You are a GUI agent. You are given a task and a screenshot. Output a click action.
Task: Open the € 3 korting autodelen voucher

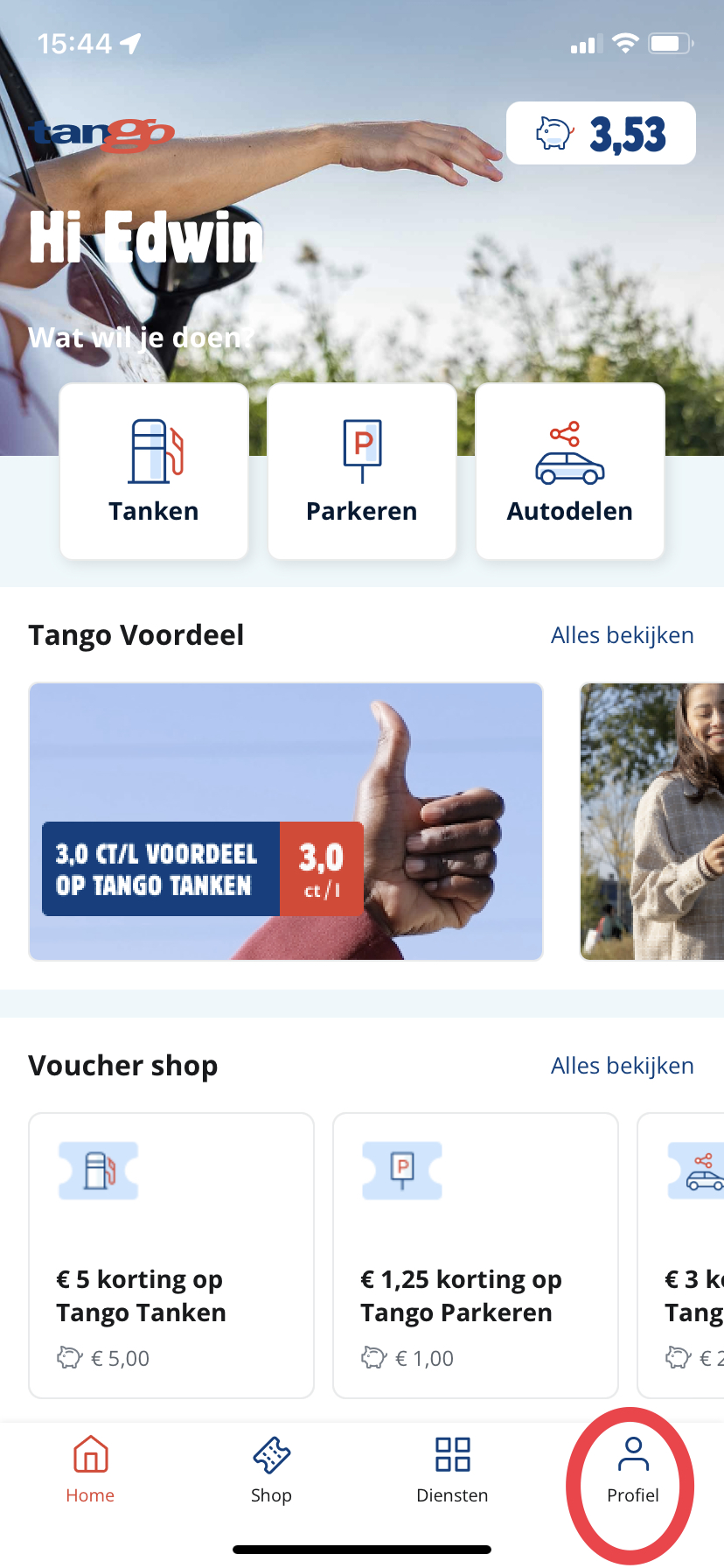point(681,1256)
